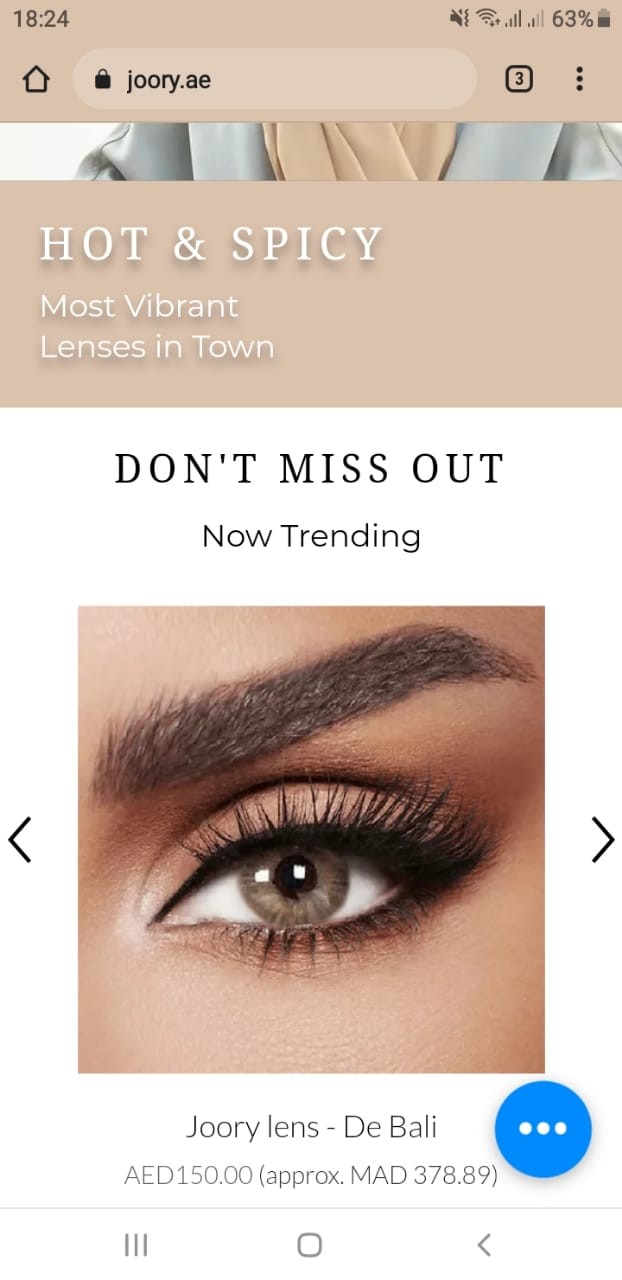Image resolution: width=622 pixels, height=1280 pixels.
Task: Open the De Bali lens product image
Action: 311,839
